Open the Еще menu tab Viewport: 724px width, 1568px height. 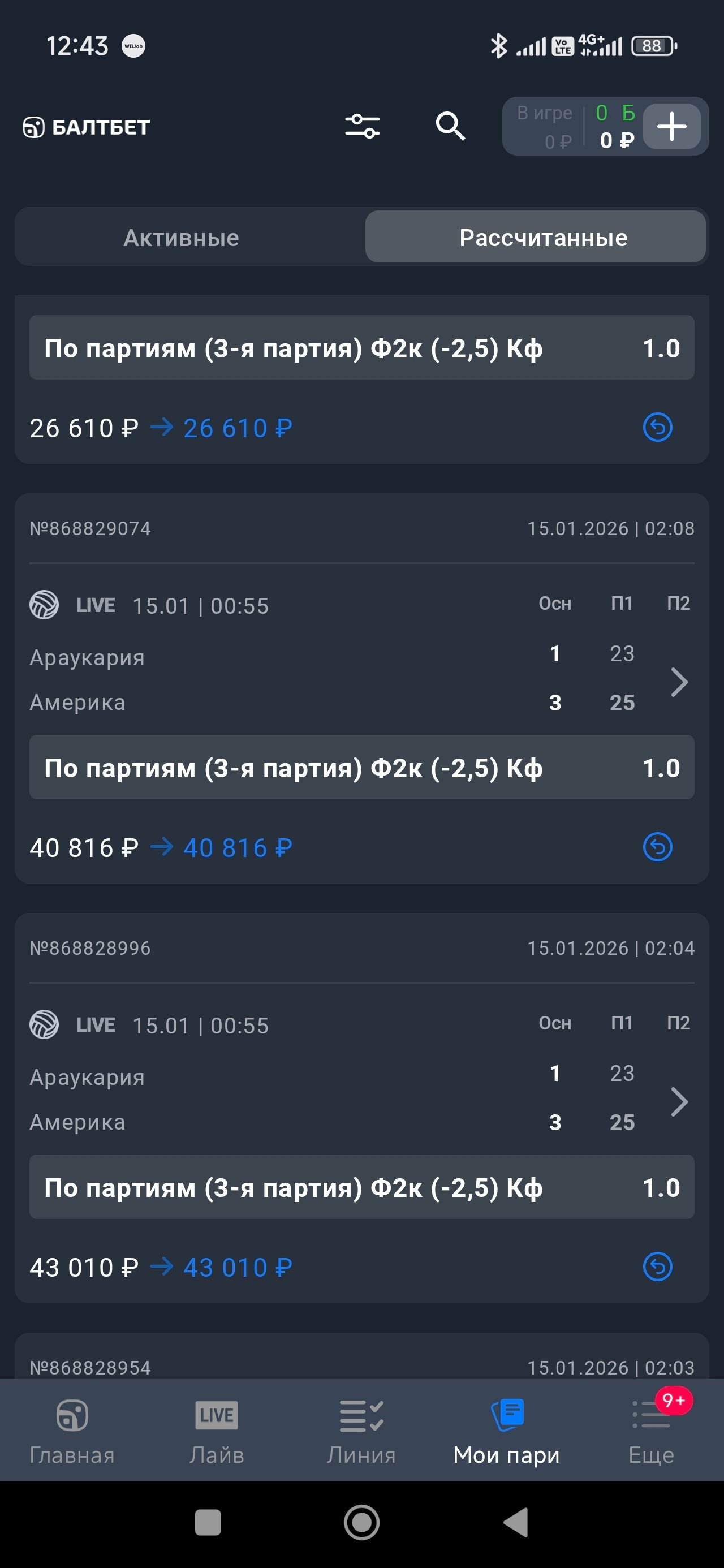coord(652,1429)
